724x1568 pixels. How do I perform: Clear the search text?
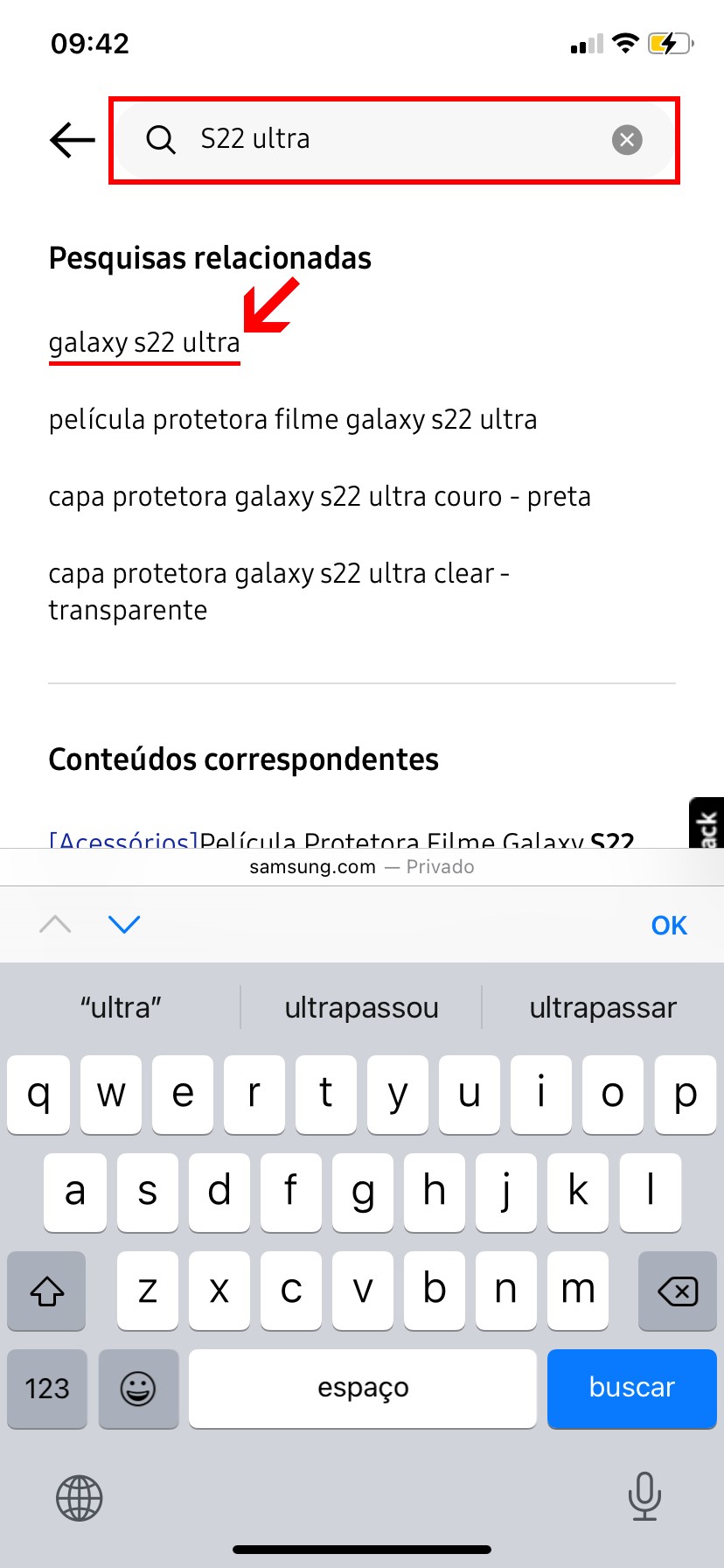coord(626,140)
